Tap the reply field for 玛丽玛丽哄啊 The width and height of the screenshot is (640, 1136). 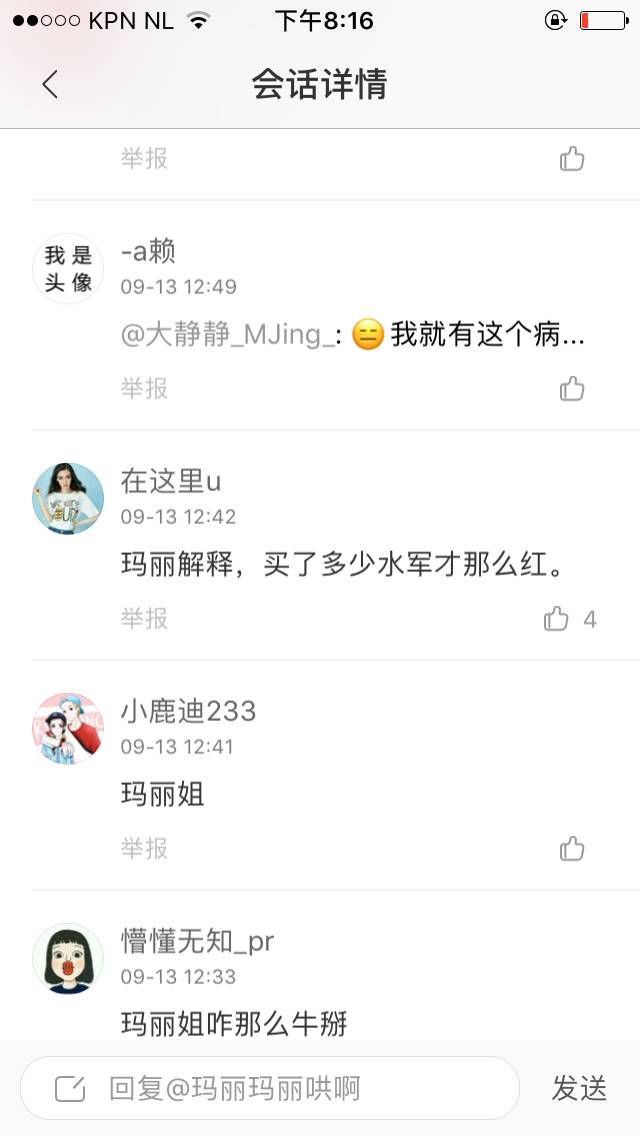click(270, 1088)
